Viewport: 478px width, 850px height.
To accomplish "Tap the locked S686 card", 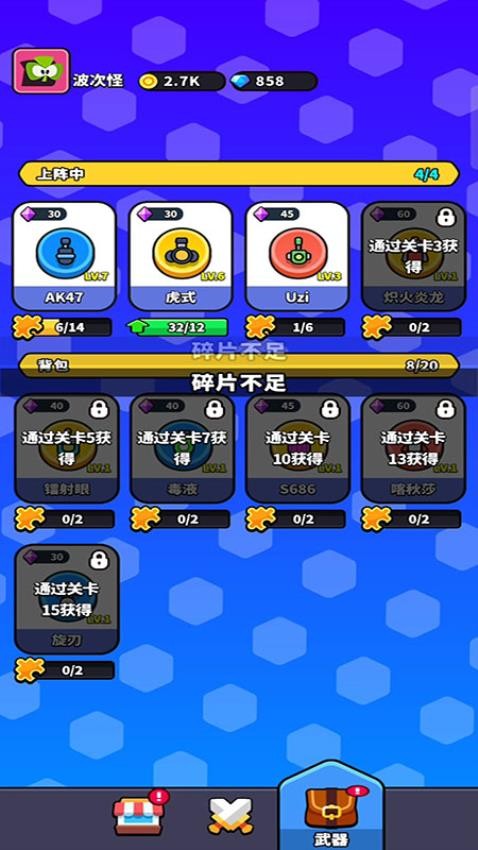I will (298, 448).
